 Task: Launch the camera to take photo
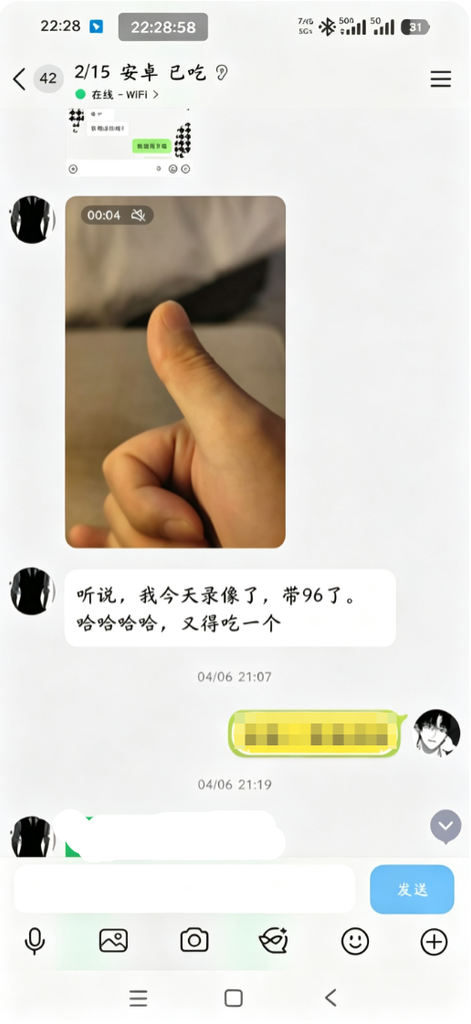pyautogui.click(x=194, y=941)
